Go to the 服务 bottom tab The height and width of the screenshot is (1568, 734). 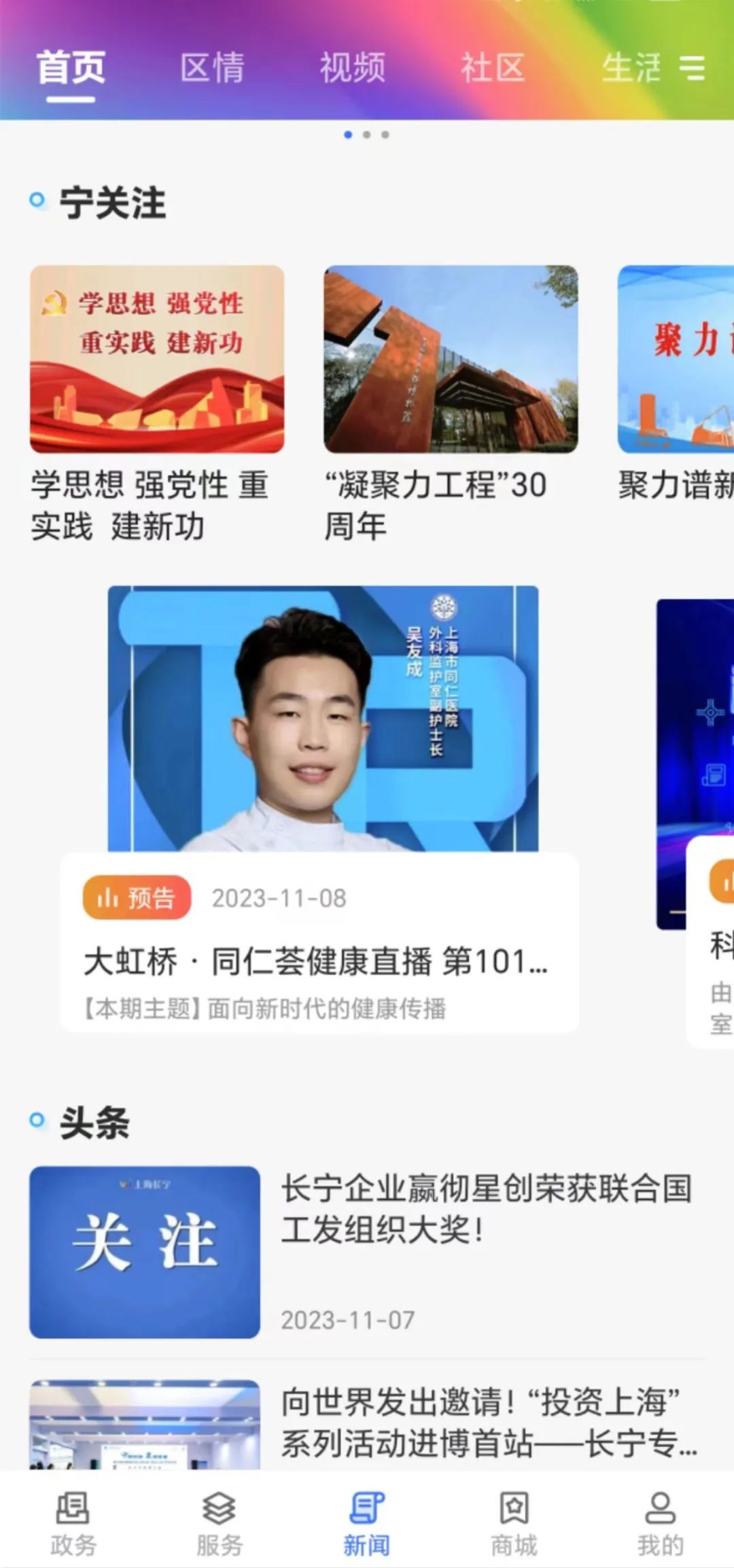tap(220, 1526)
